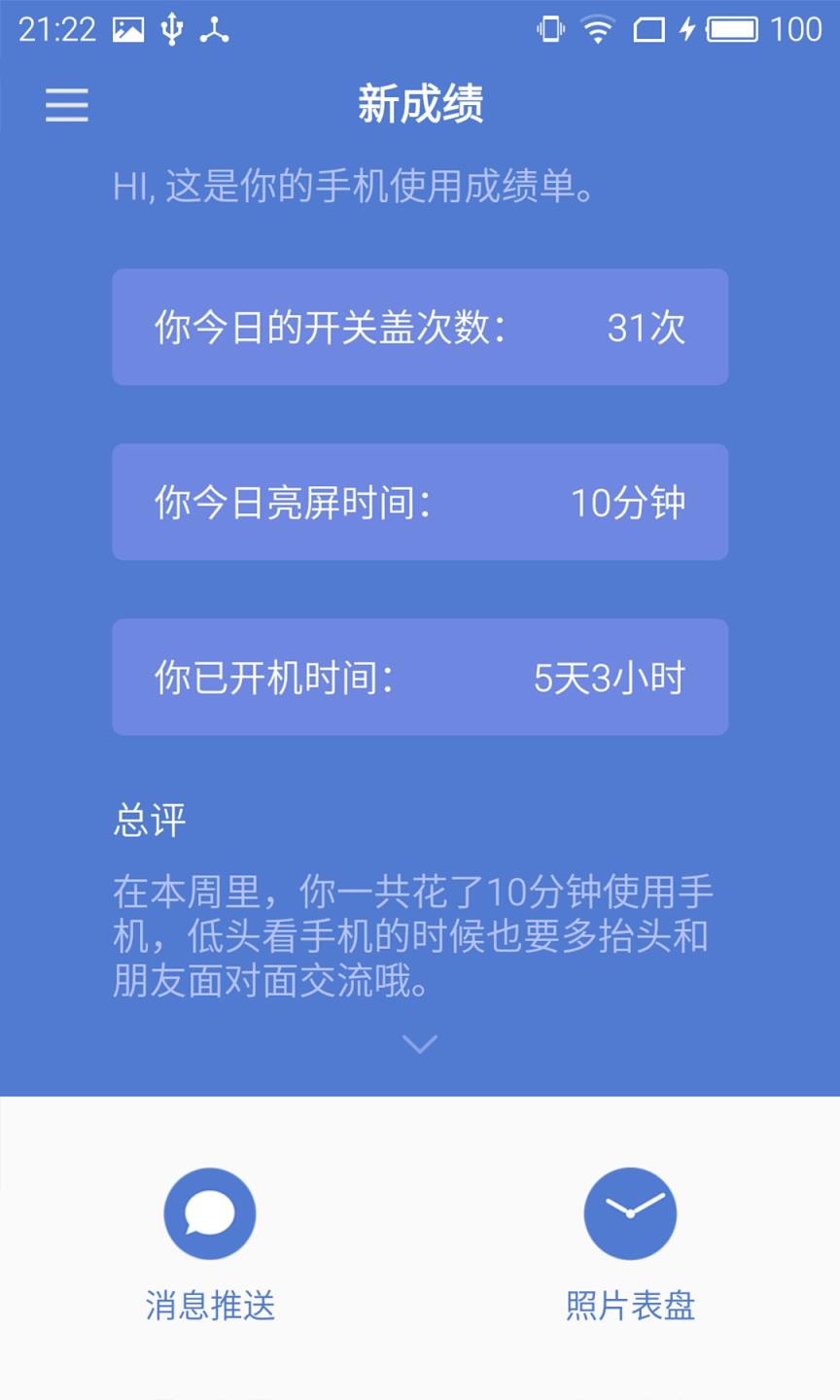Select the 开关盖次数 31次 card
This screenshot has height=1400, width=840.
419,327
